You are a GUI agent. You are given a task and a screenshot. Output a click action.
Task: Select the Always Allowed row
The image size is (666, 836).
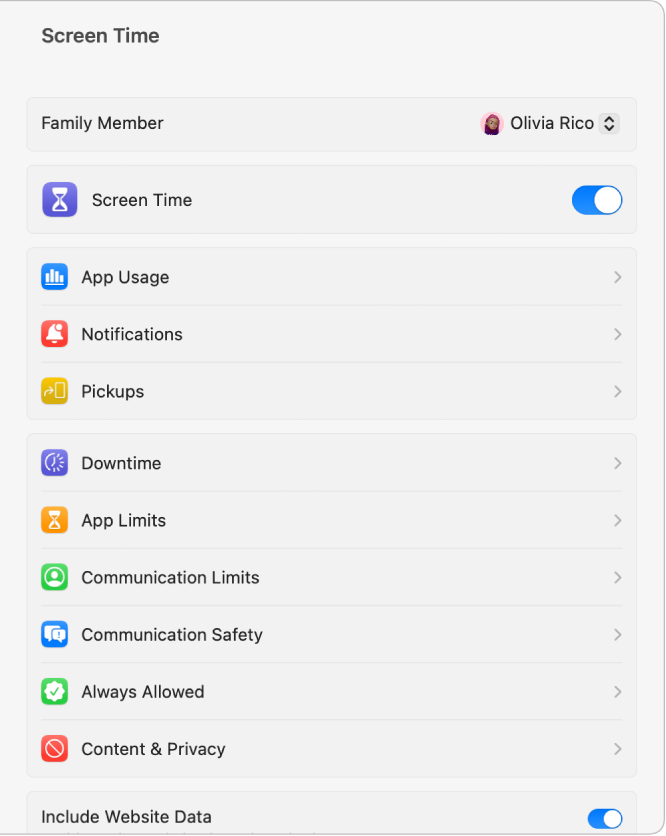(331, 691)
